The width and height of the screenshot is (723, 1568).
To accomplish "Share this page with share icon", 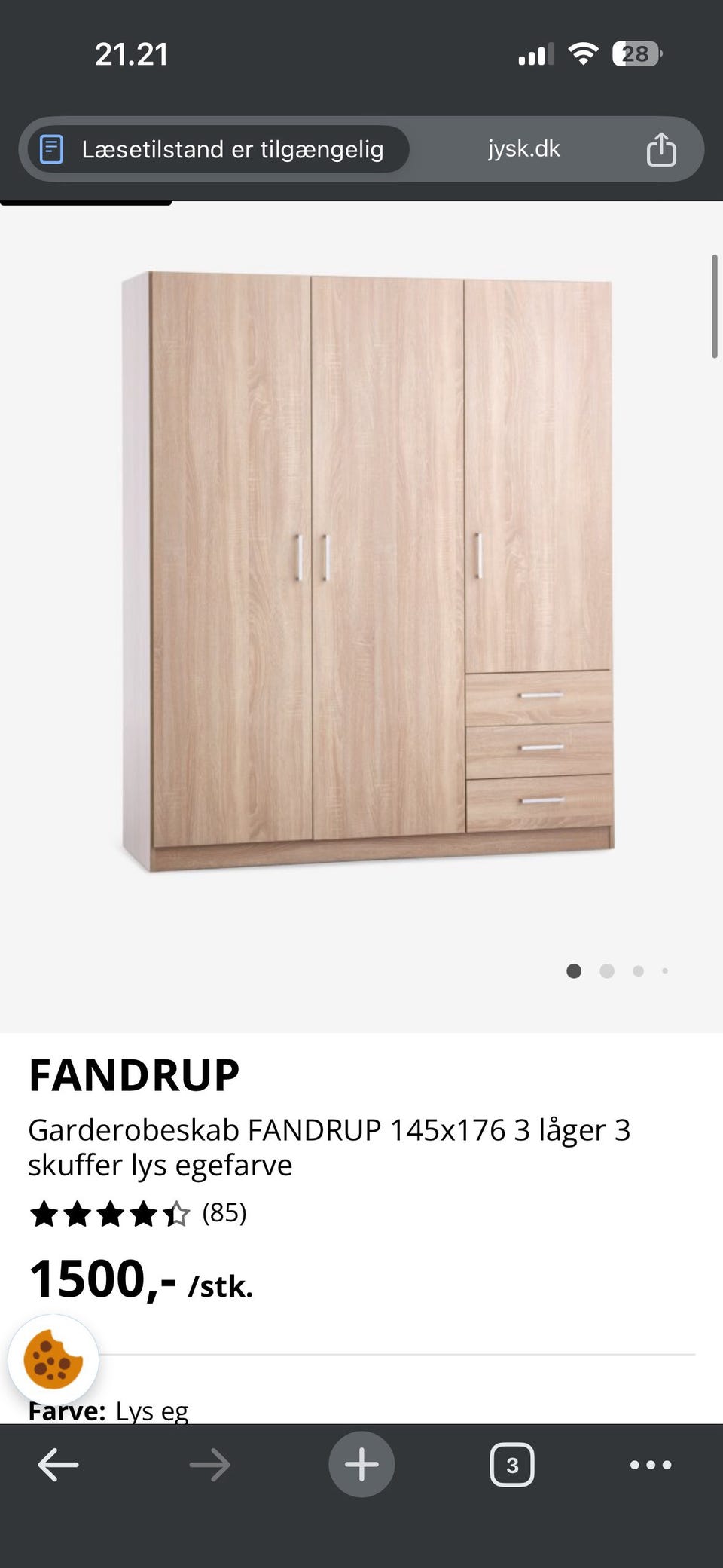I will point(661,149).
